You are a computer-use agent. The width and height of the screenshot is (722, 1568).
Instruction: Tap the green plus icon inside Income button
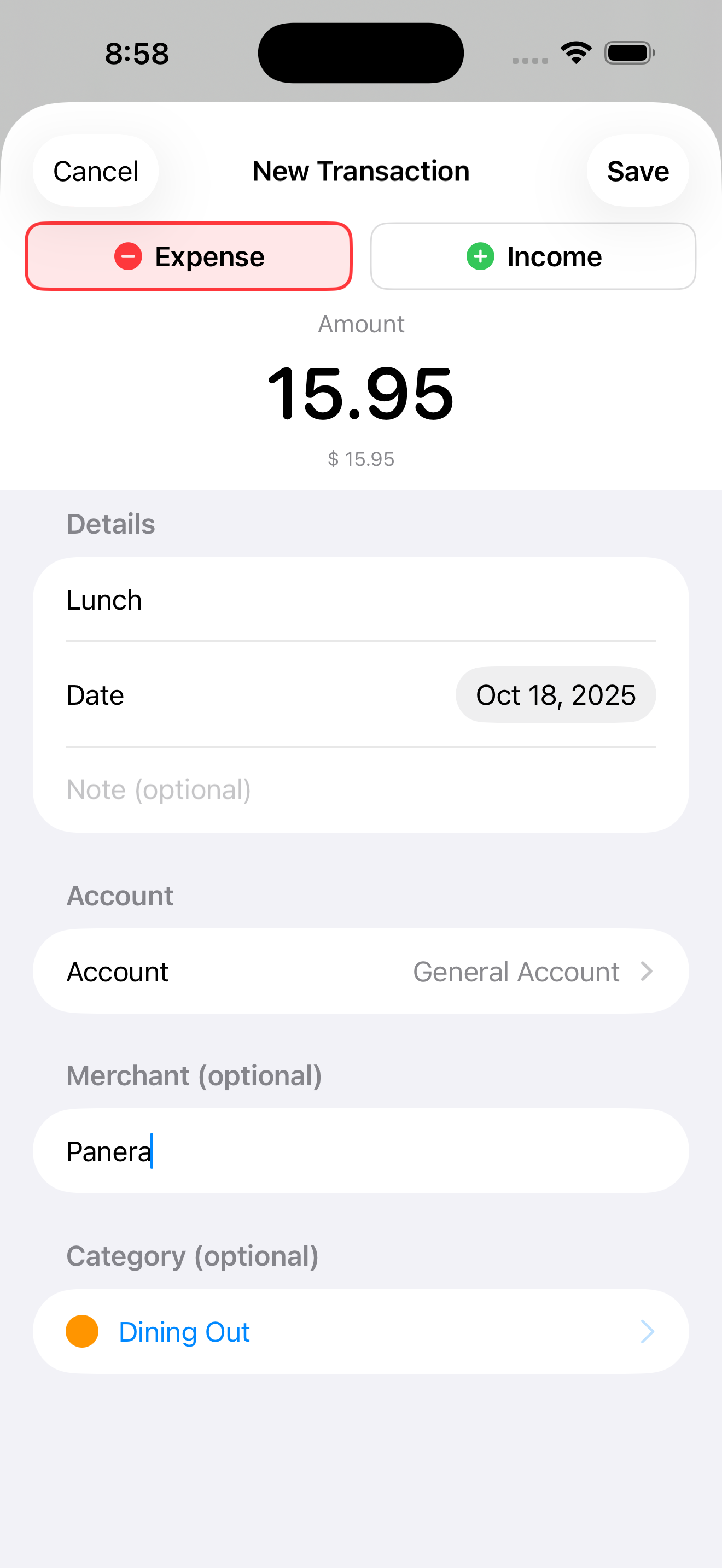tap(480, 256)
